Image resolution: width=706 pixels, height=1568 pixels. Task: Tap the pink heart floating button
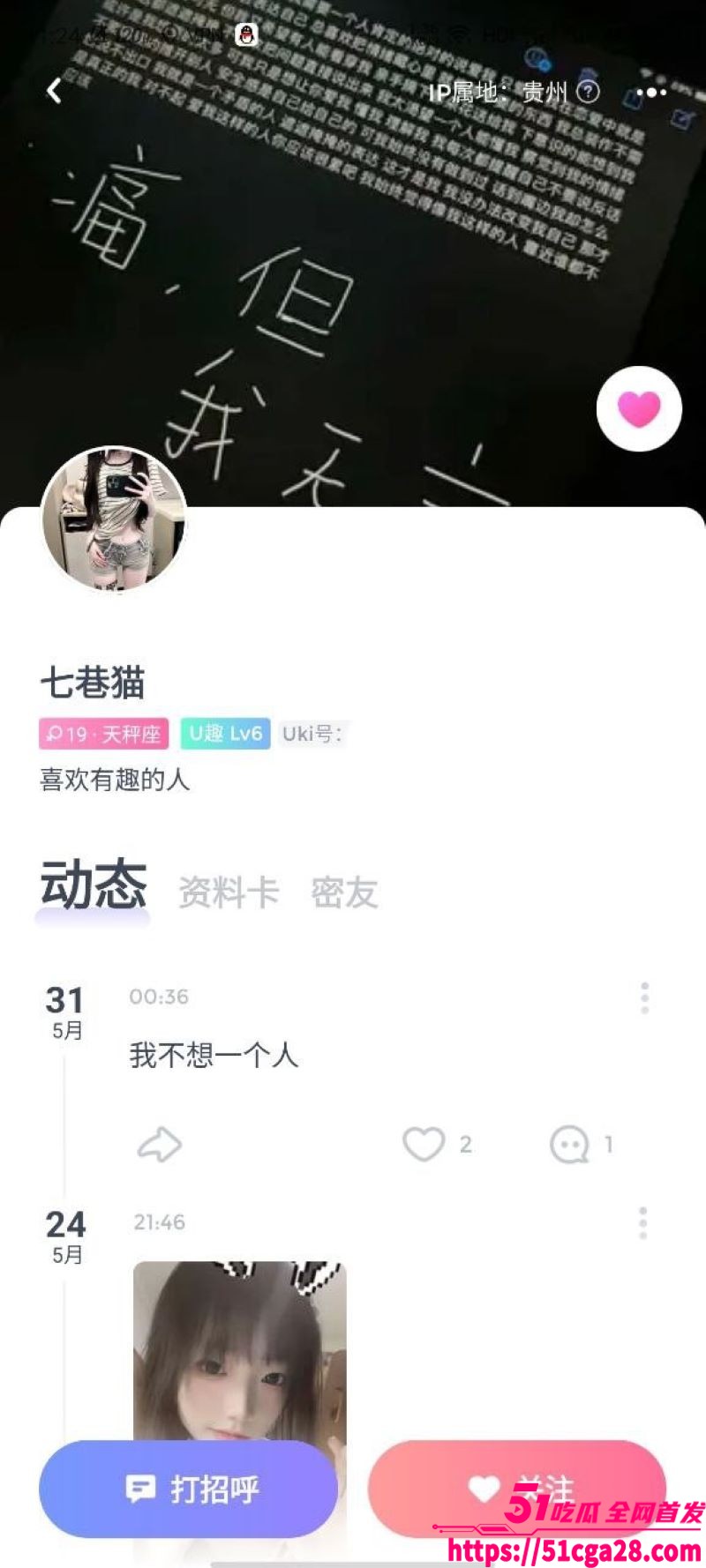click(639, 409)
